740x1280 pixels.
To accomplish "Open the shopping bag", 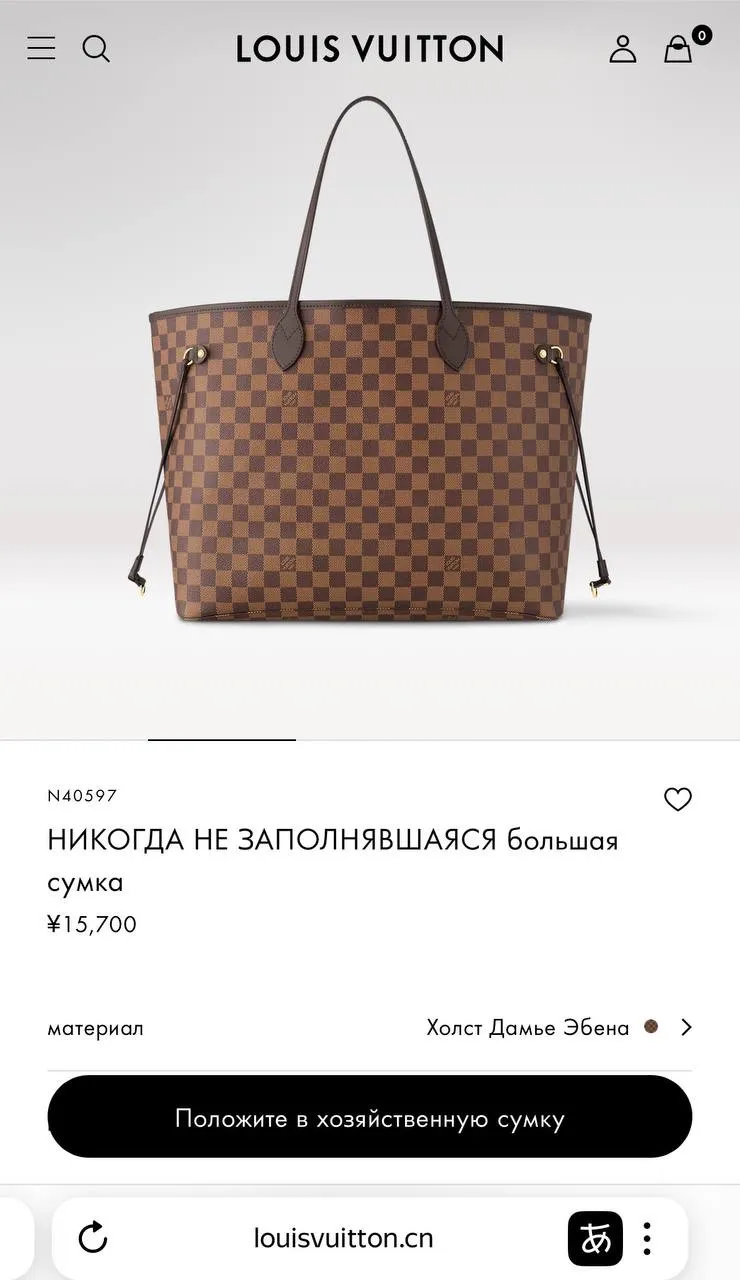I will point(679,48).
